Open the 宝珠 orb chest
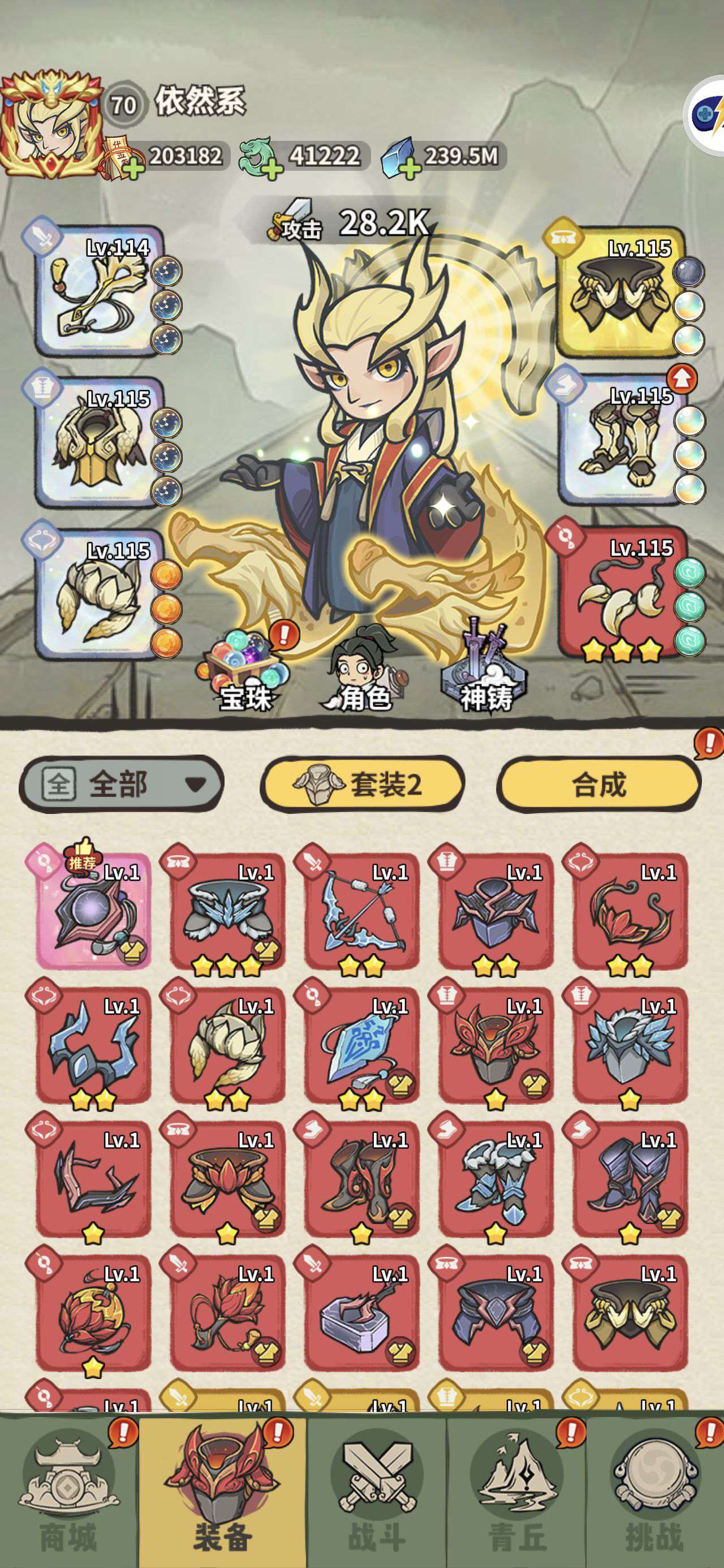 pos(245,669)
